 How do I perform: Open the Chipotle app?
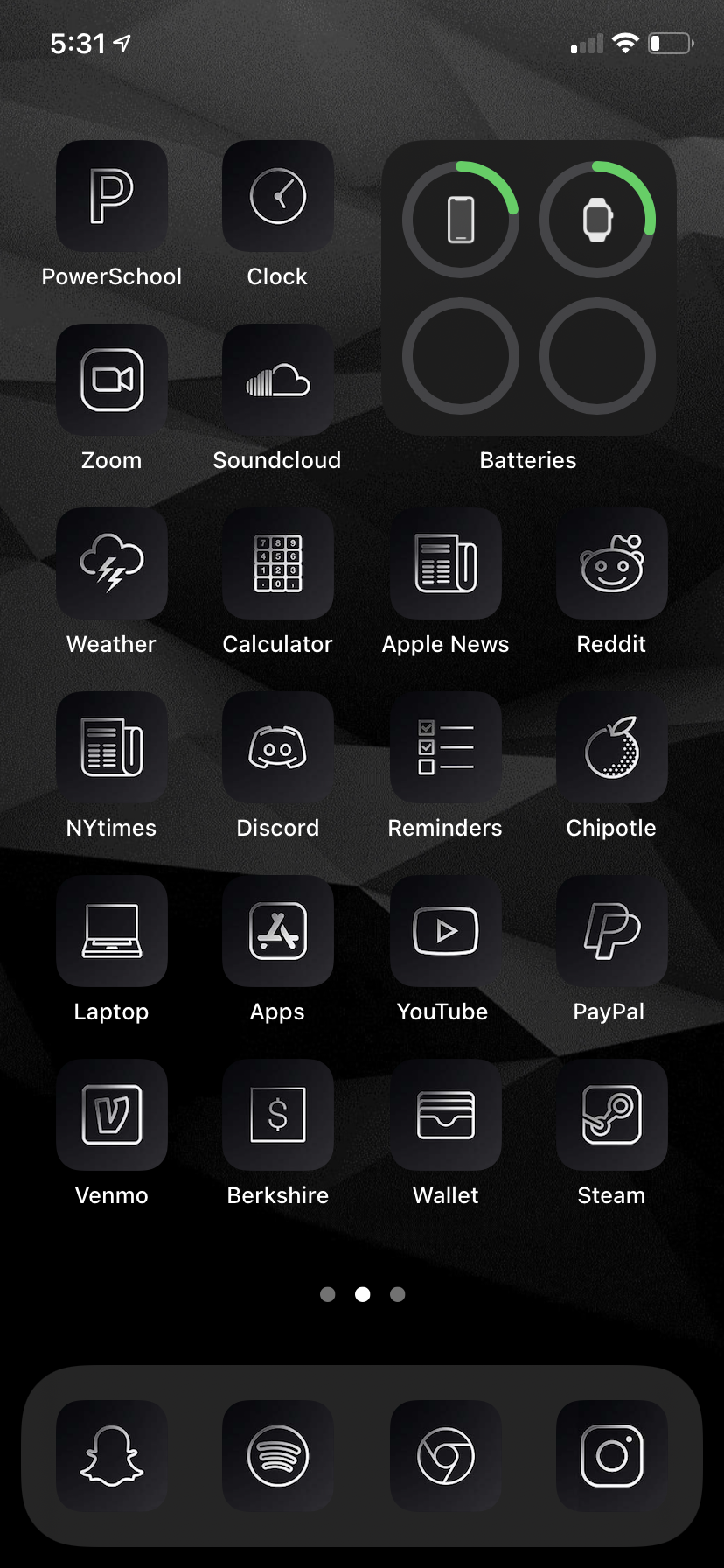click(612, 747)
